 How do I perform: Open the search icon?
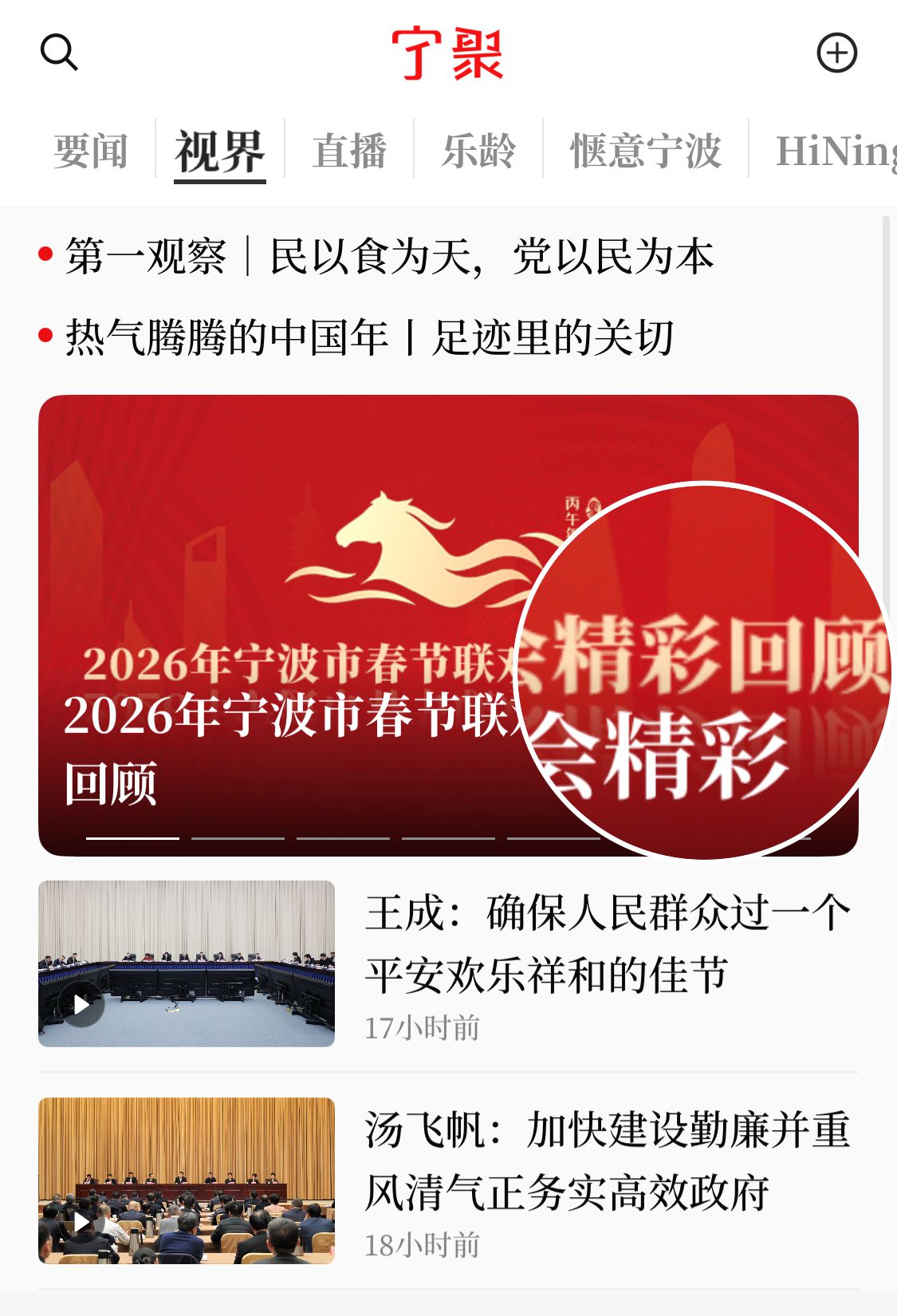click(x=59, y=53)
